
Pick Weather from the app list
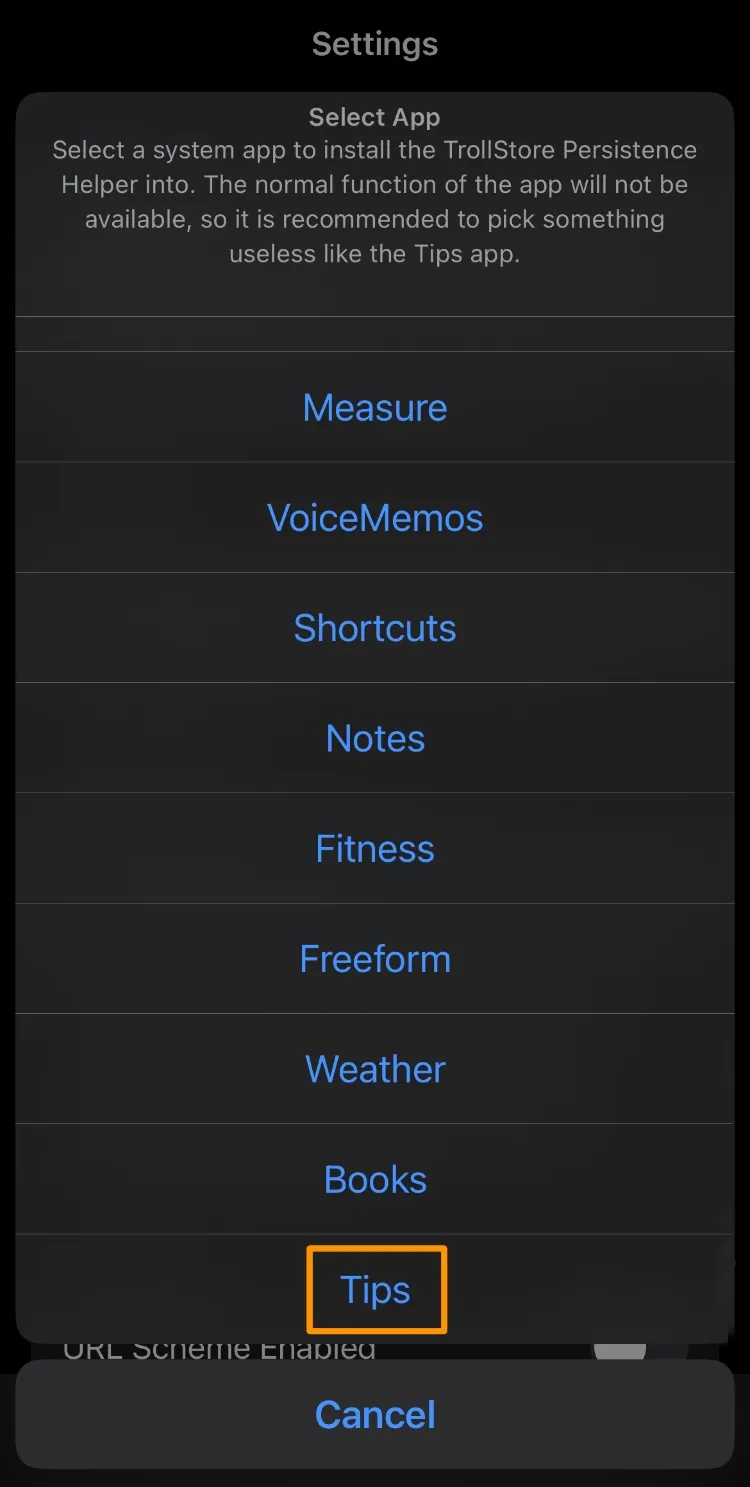pos(375,1068)
